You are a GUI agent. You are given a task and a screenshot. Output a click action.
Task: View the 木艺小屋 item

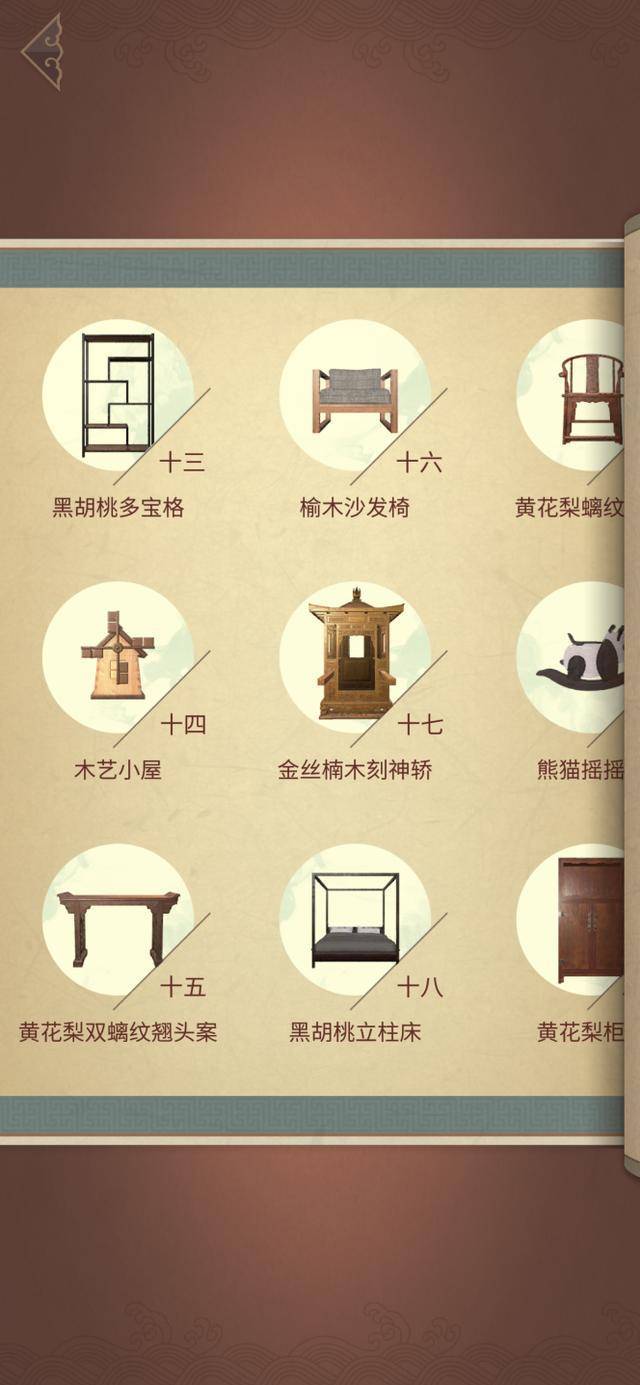click(118, 657)
